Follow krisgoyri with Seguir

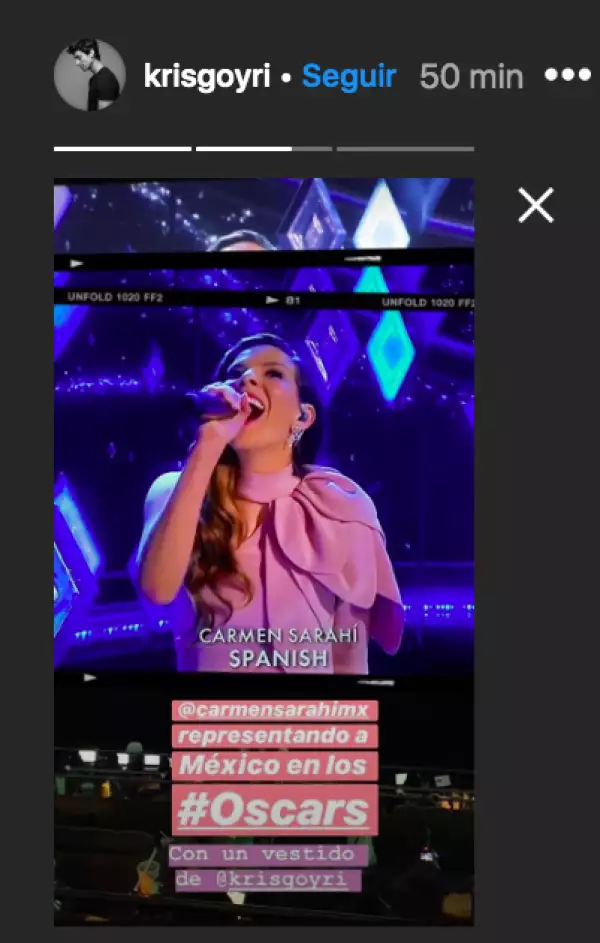coord(349,76)
